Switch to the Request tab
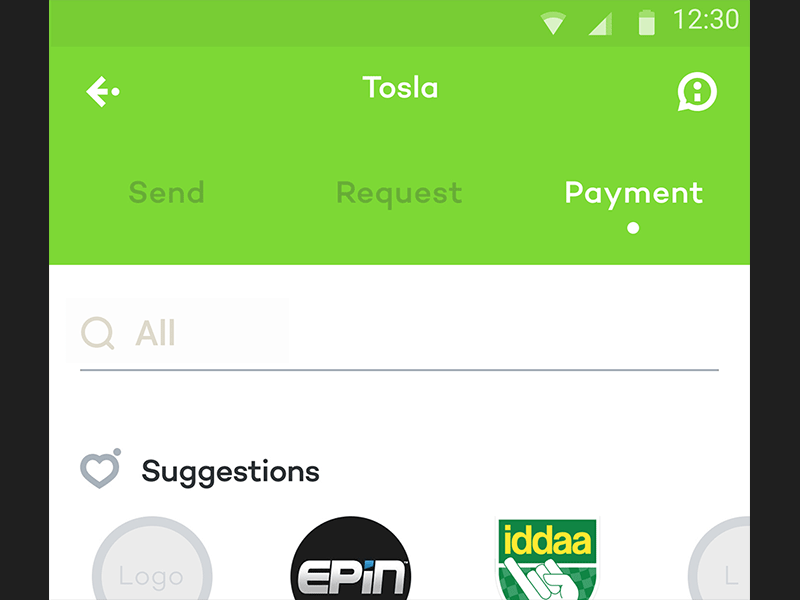The height and width of the screenshot is (600, 800). pos(399,192)
